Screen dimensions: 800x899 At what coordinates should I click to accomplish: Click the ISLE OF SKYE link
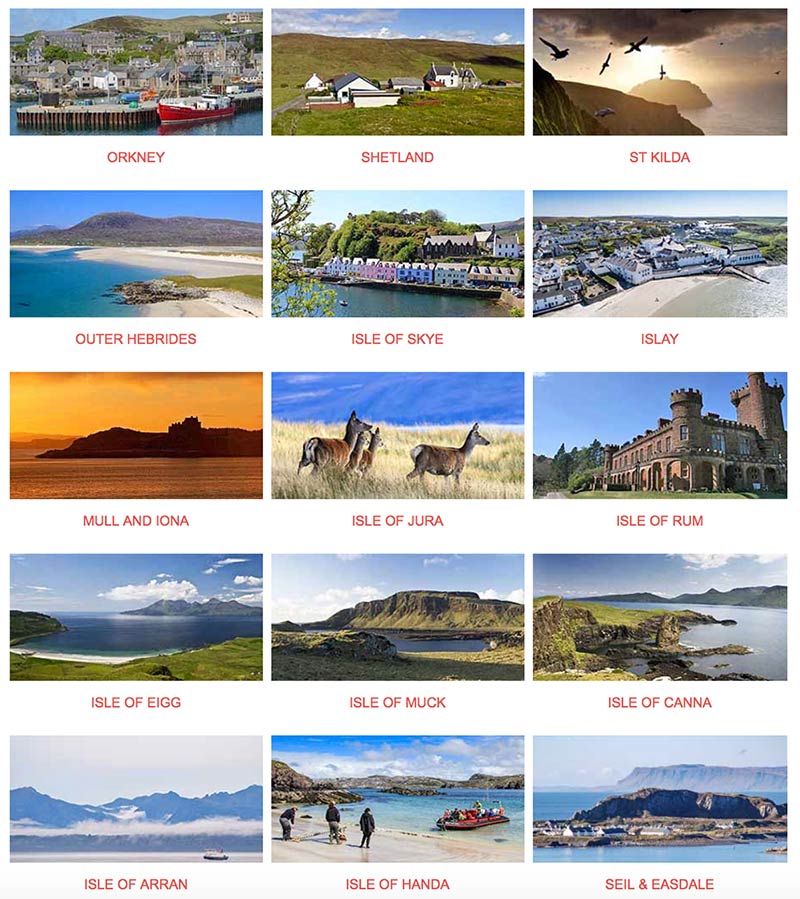pyautogui.click(x=396, y=340)
